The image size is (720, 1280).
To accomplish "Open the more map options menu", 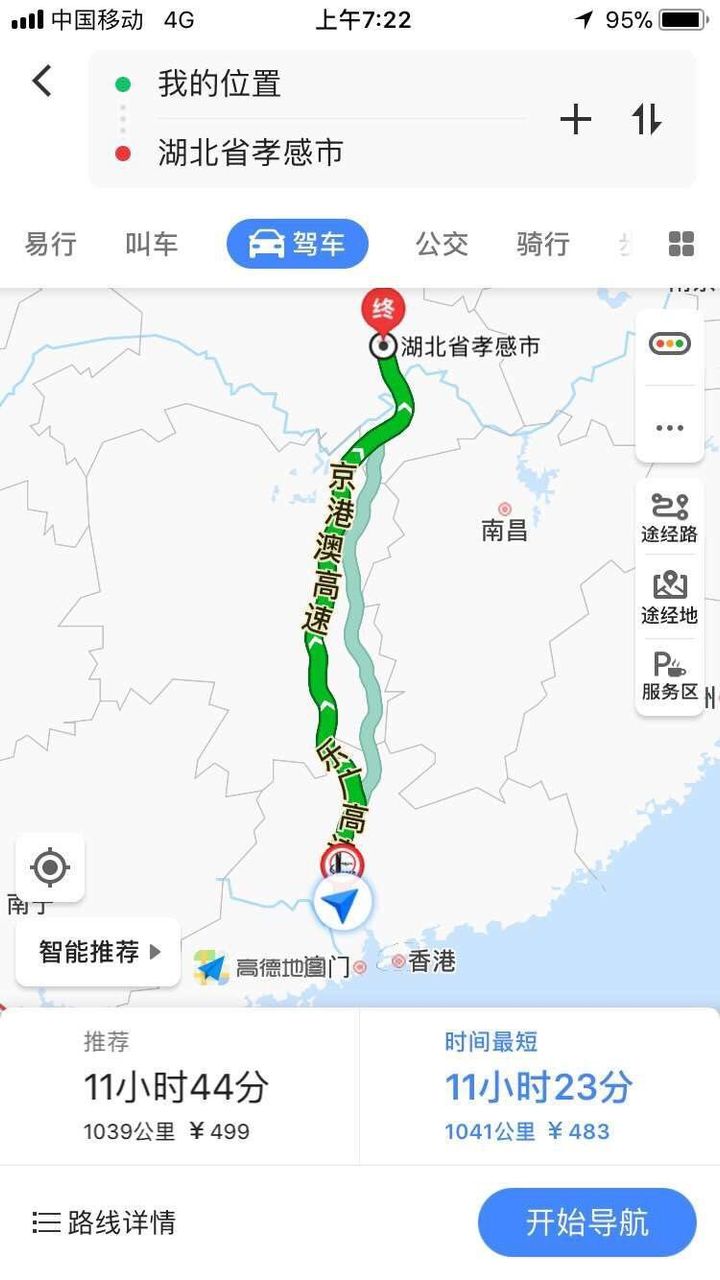I will (x=669, y=427).
